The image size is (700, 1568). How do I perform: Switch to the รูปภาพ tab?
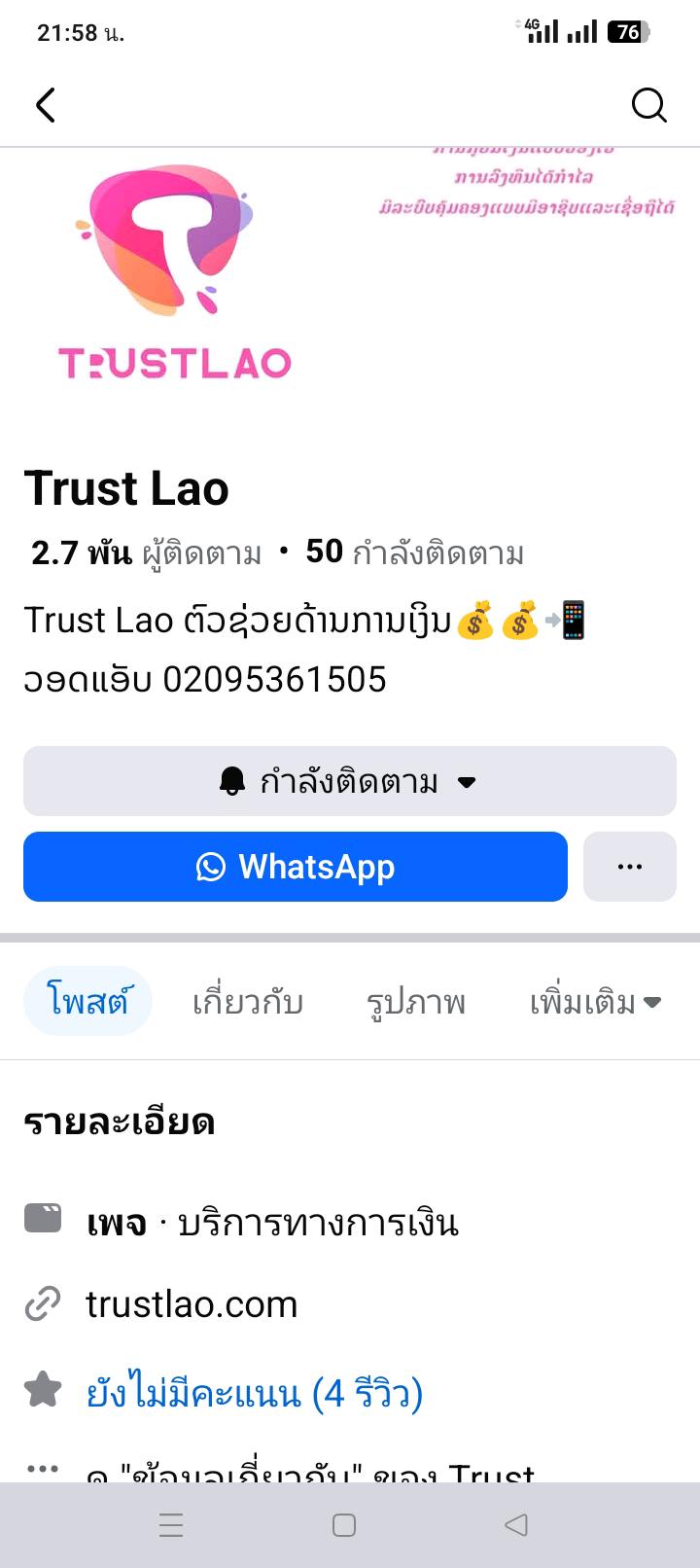(416, 1002)
